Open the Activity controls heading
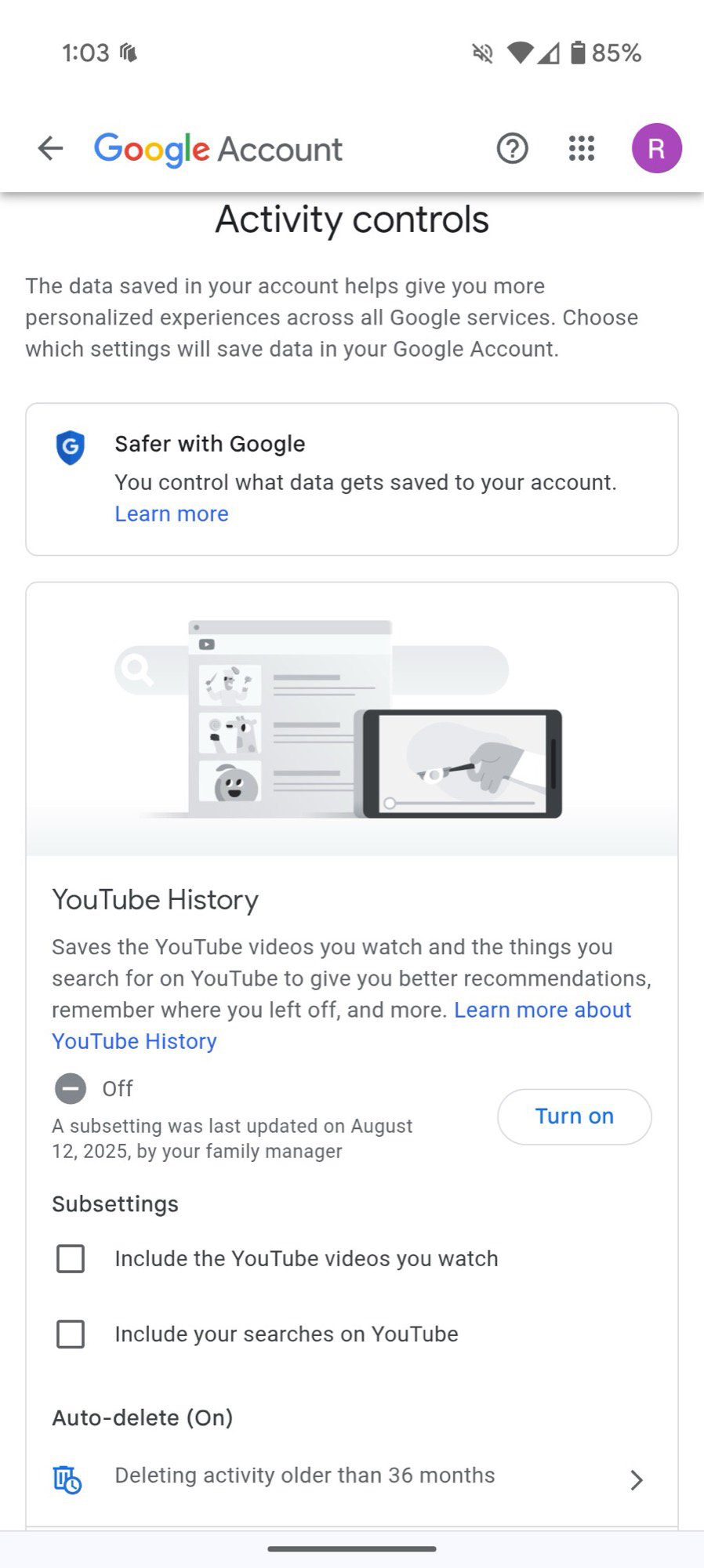Image resolution: width=704 pixels, height=1568 pixels. (x=352, y=220)
